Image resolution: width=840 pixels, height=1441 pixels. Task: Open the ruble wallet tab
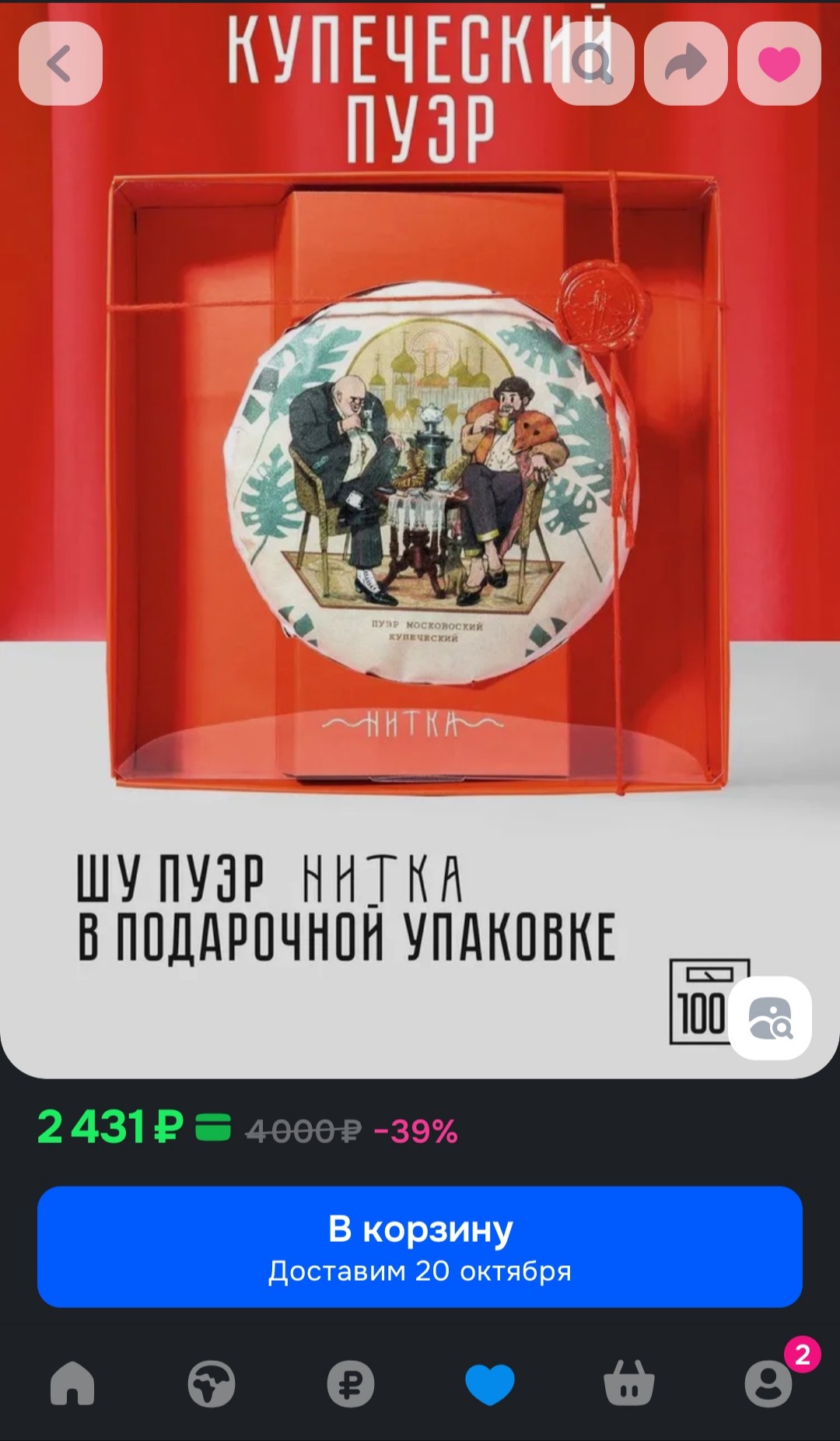click(351, 1383)
